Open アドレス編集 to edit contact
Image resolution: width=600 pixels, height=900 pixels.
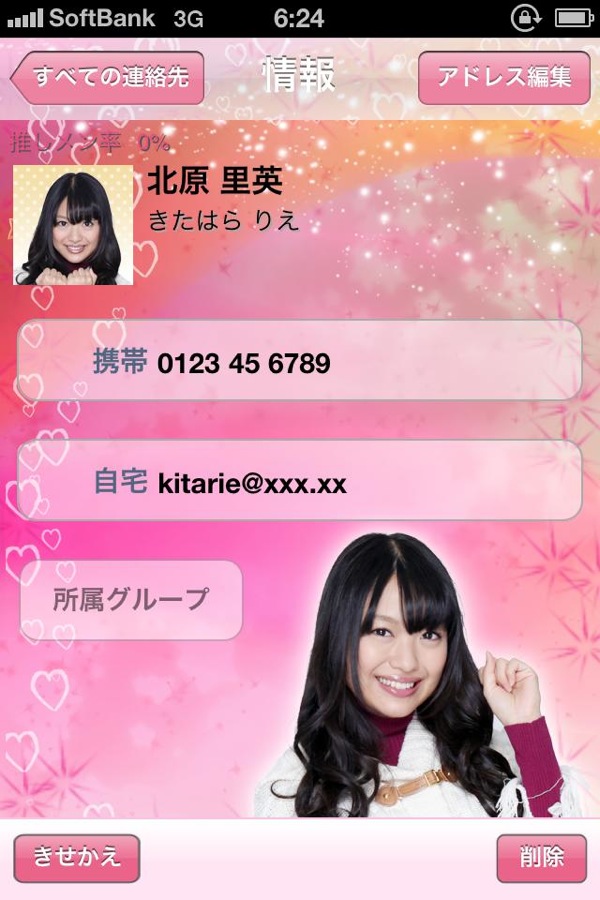(x=504, y=78)
